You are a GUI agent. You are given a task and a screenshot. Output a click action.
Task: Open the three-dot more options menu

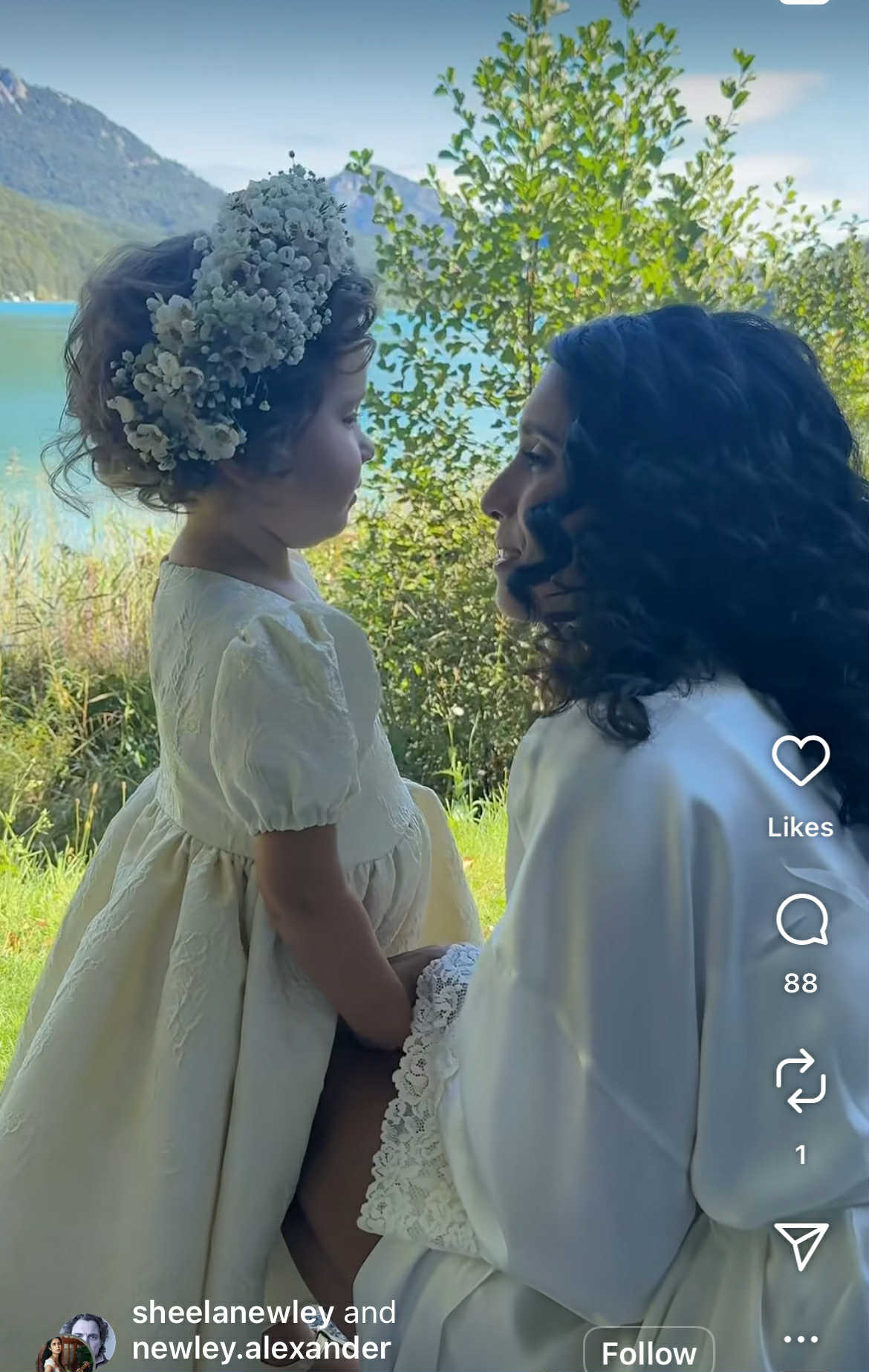coord(801,1339)
